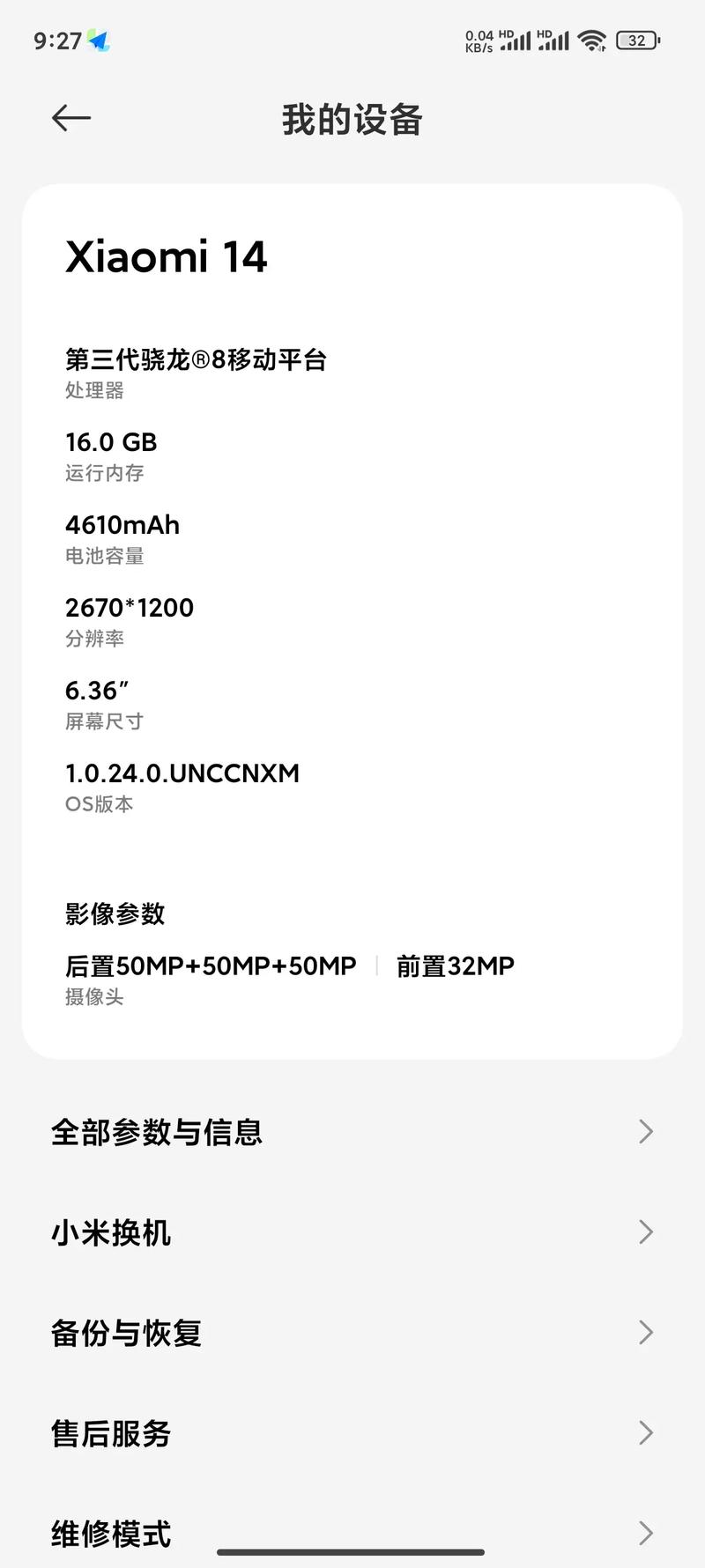705x1568 pixels.
Task: Open the Wi-Fi status icon
Action: pyautogui.click(x=592, y=40)
